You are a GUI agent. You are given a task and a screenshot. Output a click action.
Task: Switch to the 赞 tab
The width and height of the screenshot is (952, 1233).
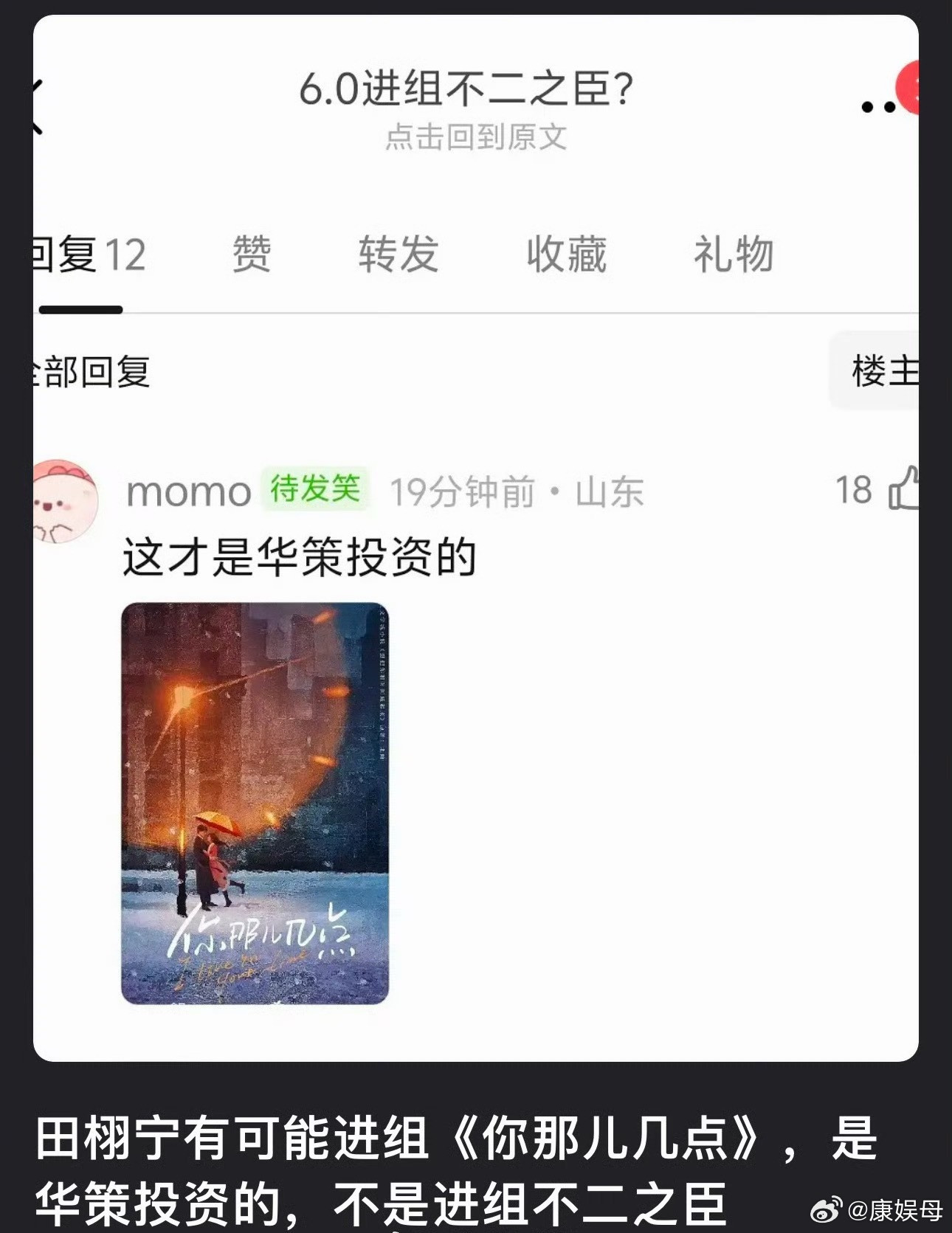pos(252,255)
